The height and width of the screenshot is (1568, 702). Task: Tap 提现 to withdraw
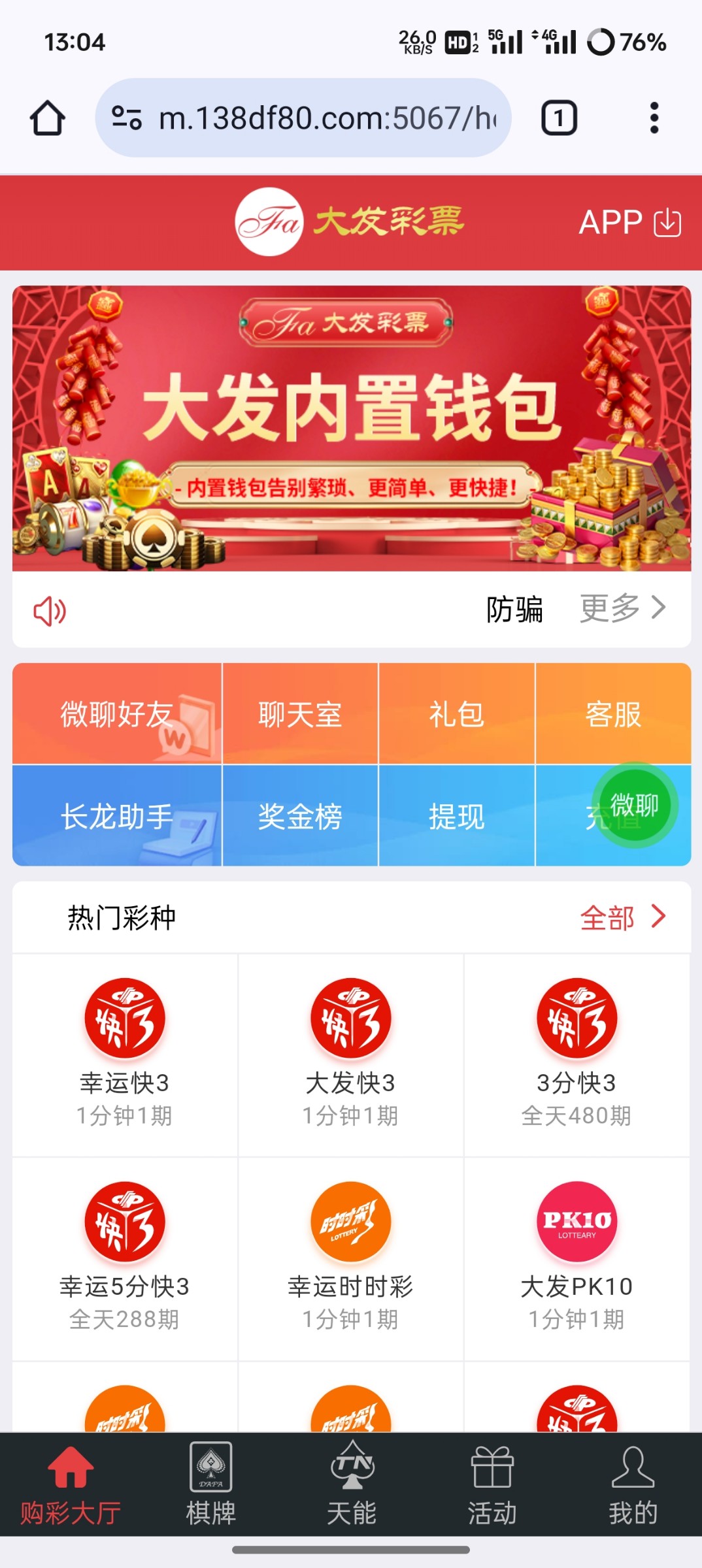click(456, 816)
